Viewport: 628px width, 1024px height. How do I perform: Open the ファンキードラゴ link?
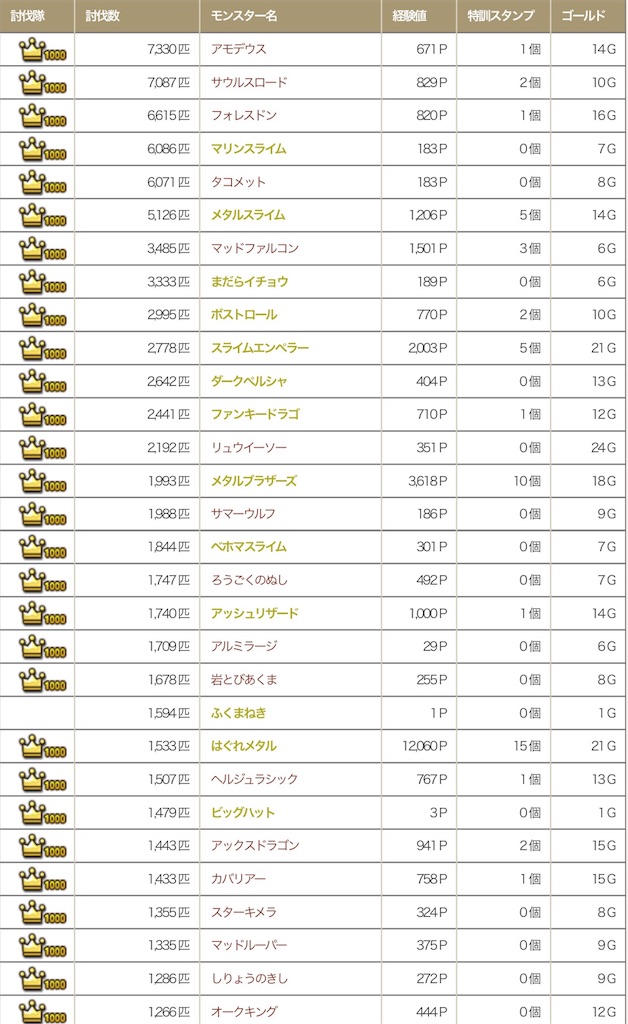tap(255, 414)
